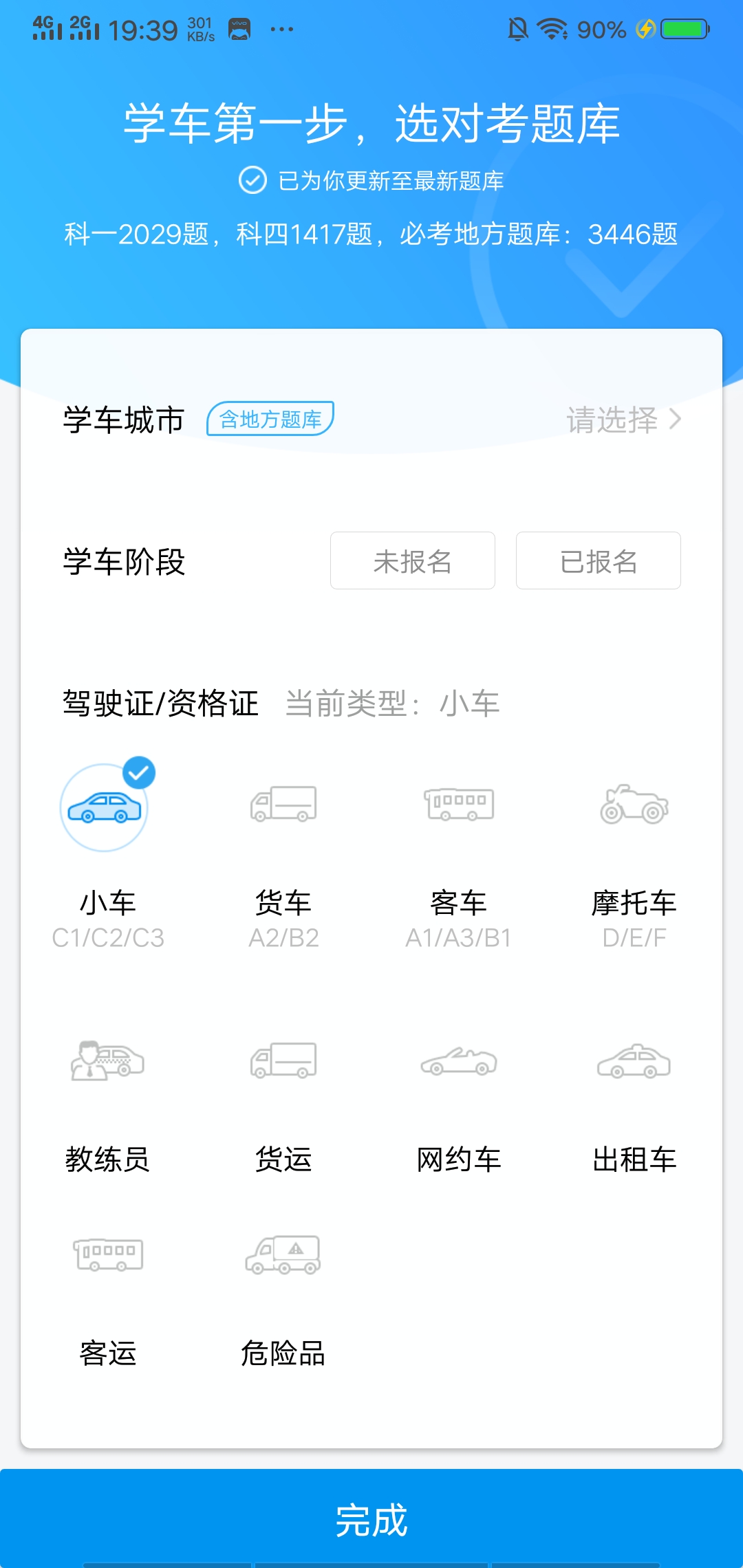The image size is (743, 1568).
Task: Toggle the 已报名 study stage option
Action: pyautogui.click(x=598, y=561)
